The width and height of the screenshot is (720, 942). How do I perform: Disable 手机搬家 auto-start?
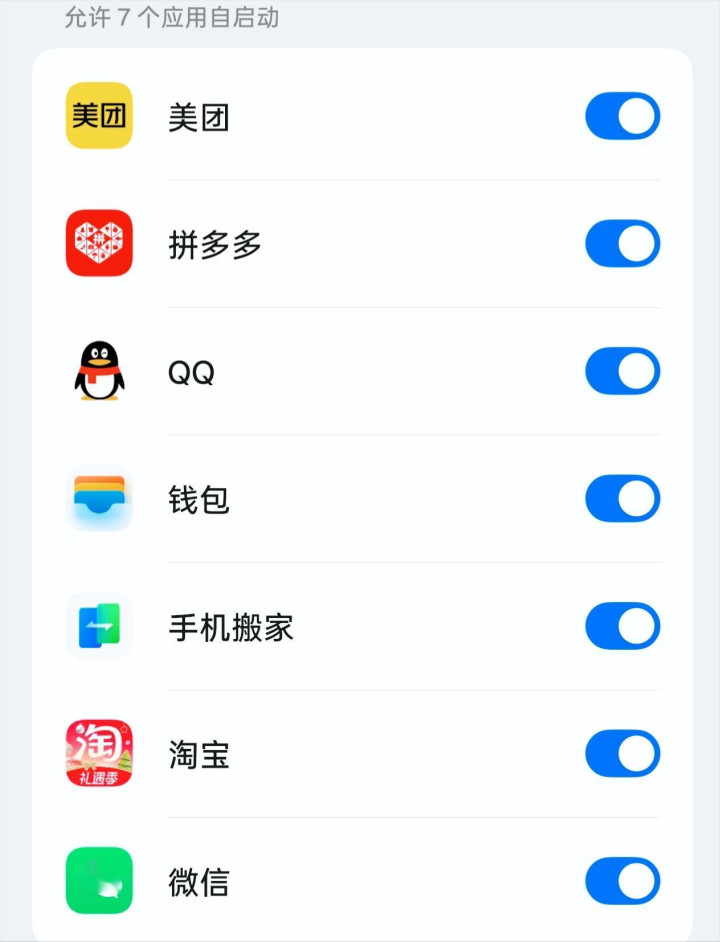[622, 627]
